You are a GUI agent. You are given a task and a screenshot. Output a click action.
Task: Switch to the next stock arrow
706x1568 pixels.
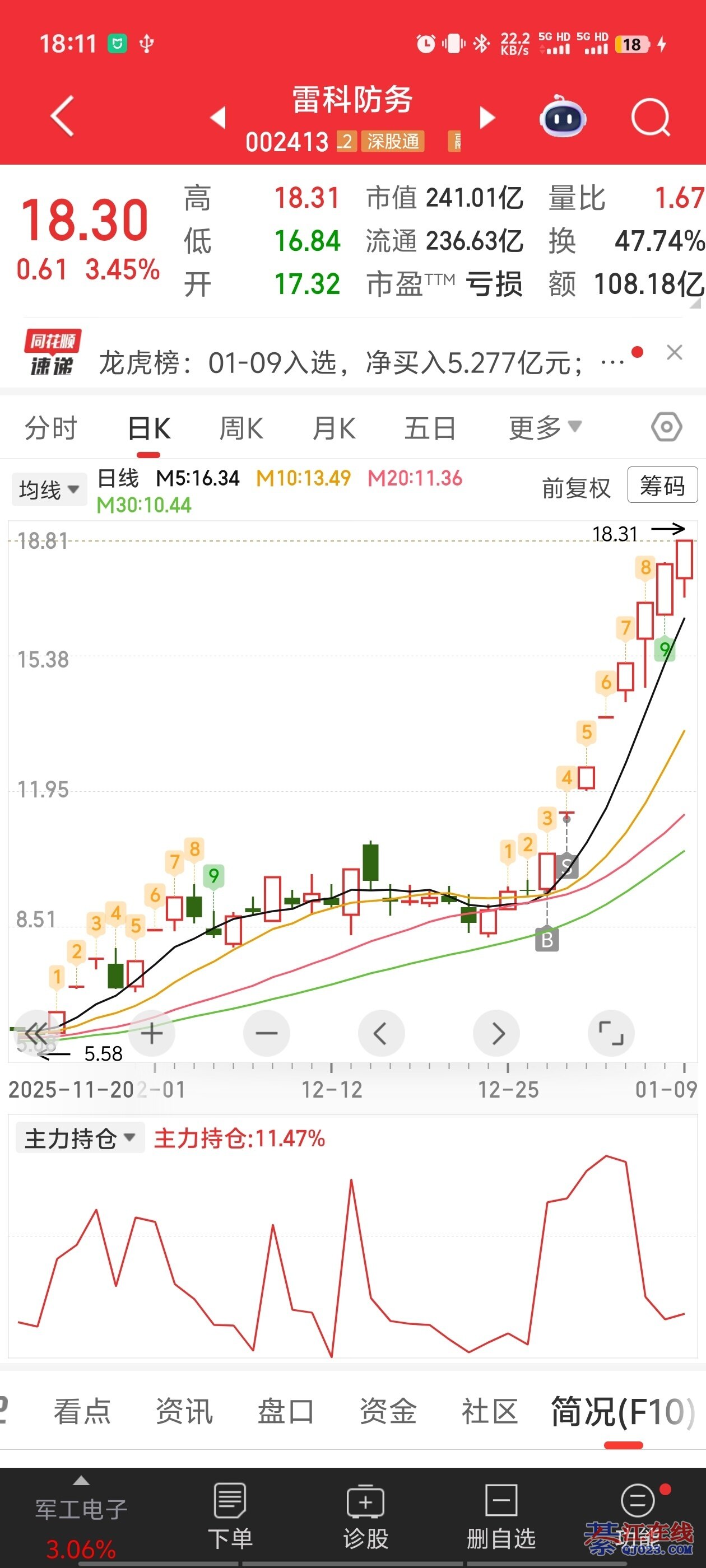(487, 118)
